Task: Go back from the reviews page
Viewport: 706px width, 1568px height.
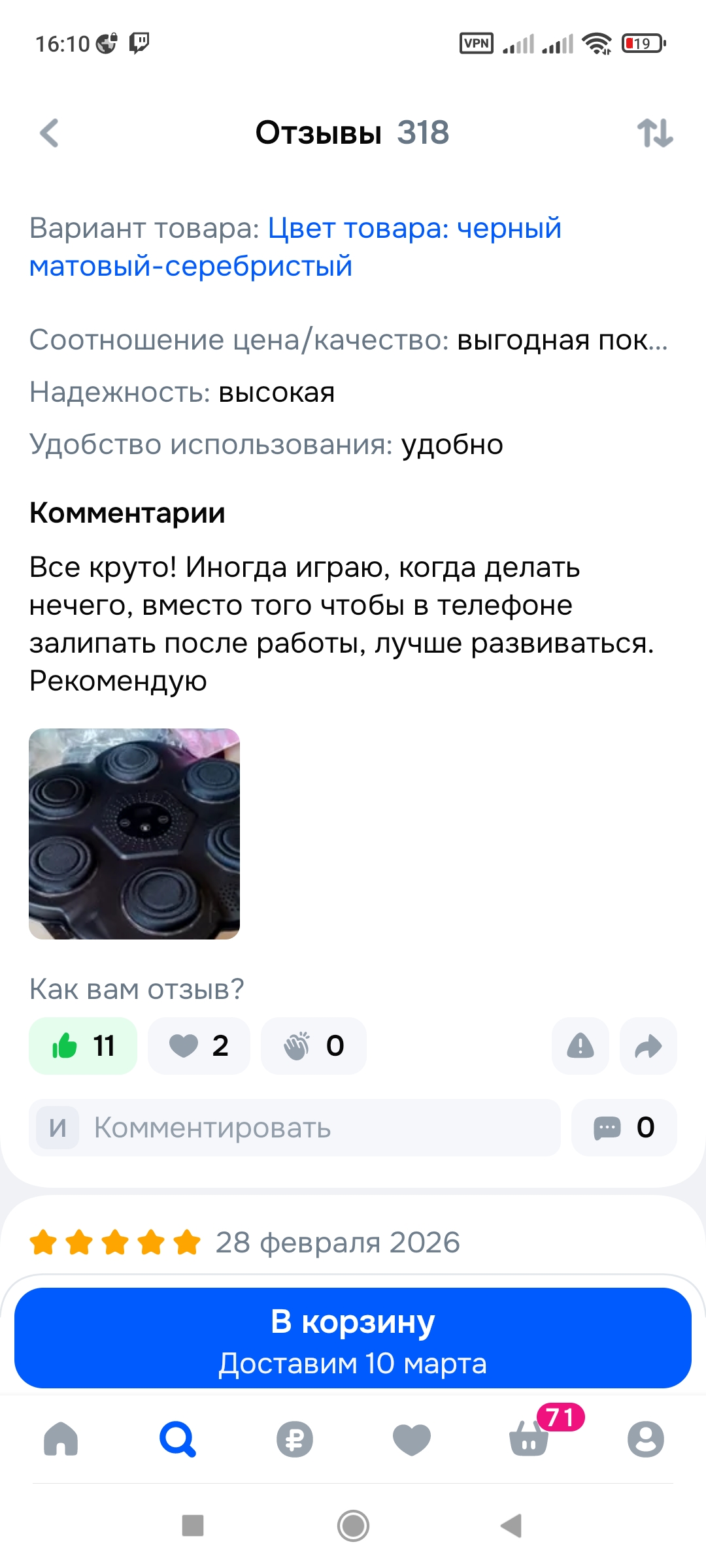Action: [x=50, y=133]
